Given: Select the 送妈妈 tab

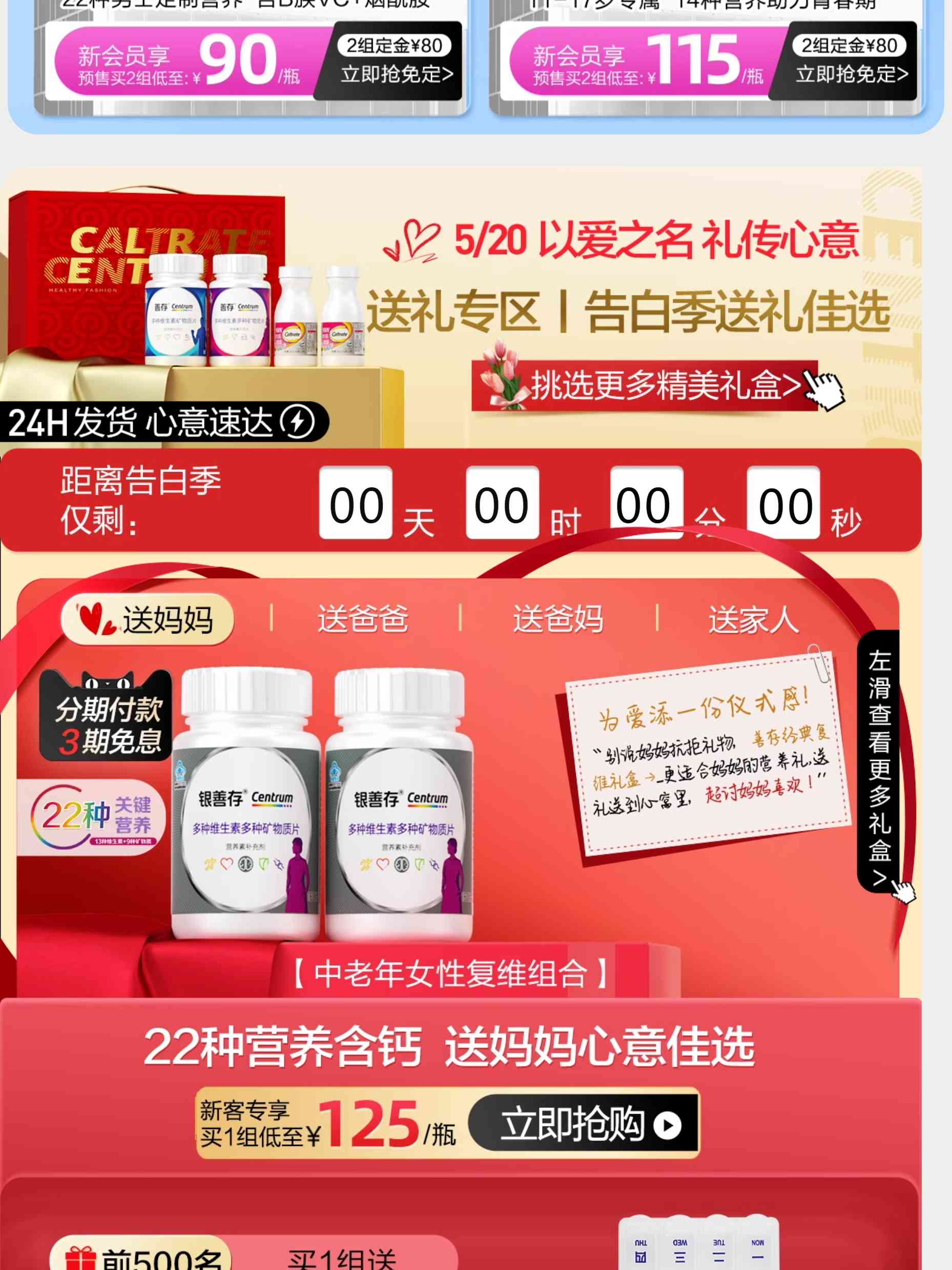Looking at the screenshot, I should coord(148,620).
